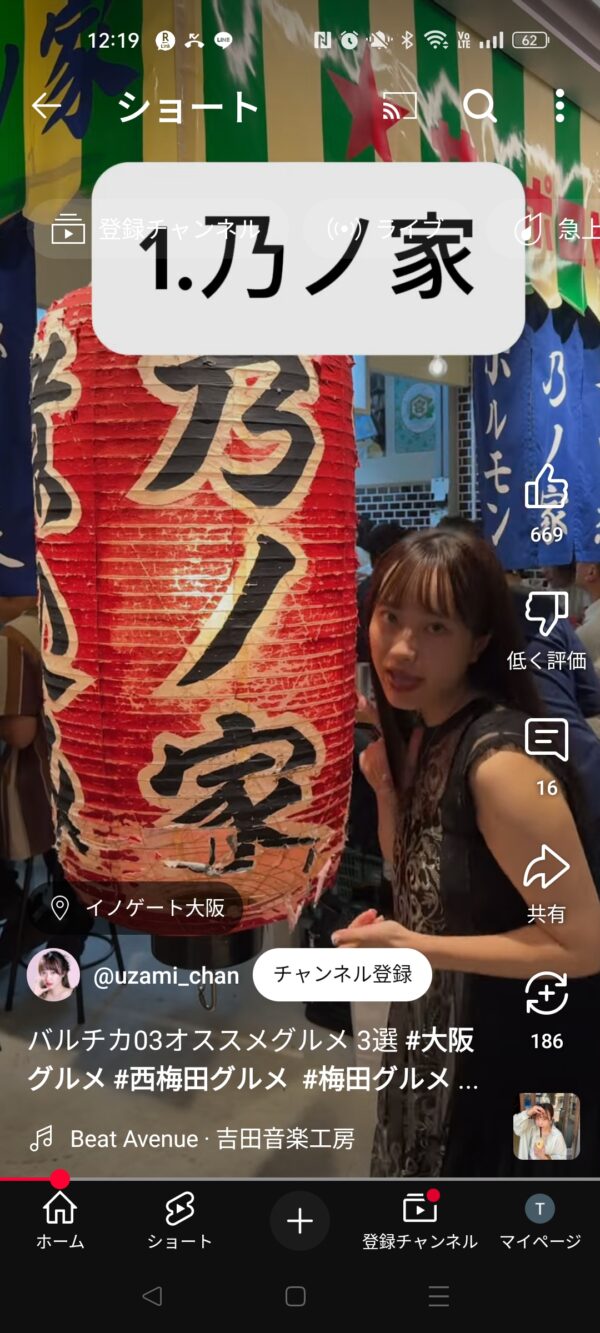Open the search magnifier
This screenshot has height=1333, width=600.
pos(480,106)
